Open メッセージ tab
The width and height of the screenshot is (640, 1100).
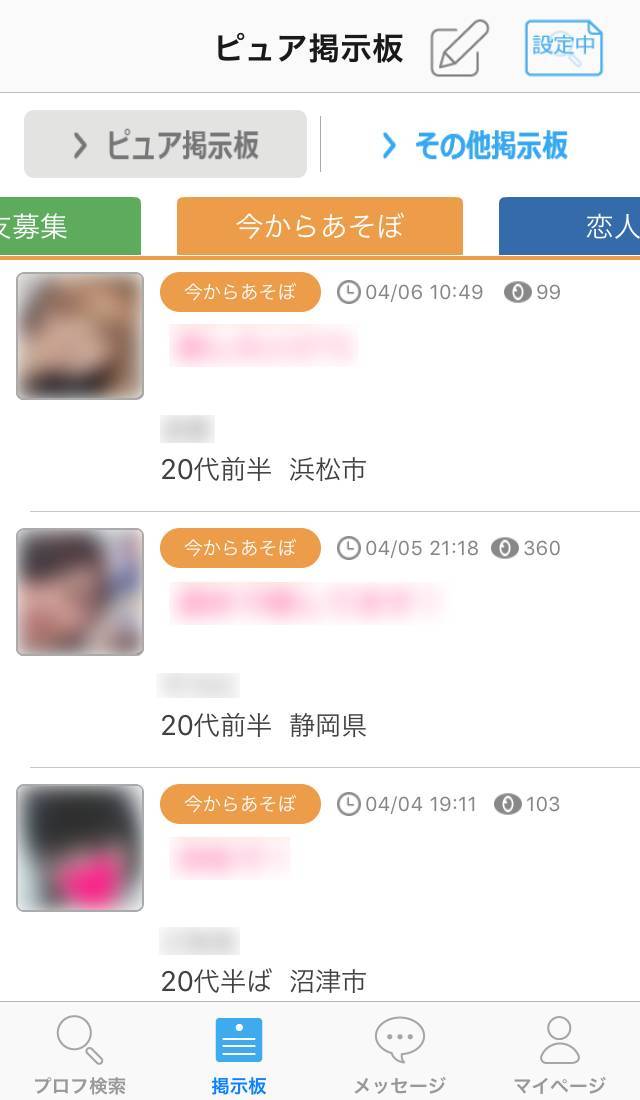tap(399, 1053)
